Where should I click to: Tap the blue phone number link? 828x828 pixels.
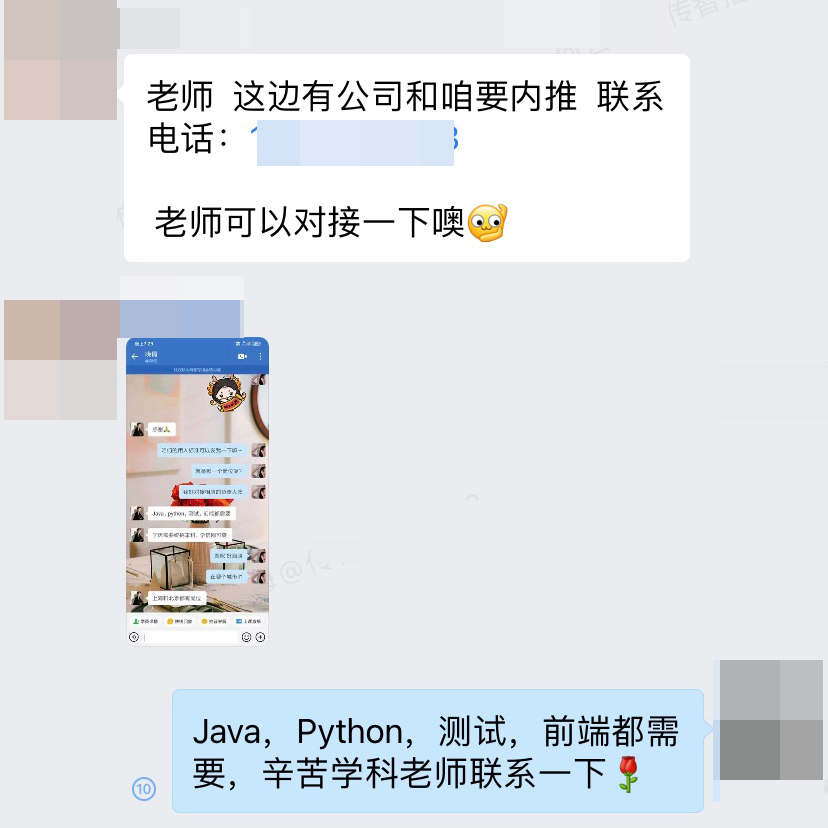point(355,142)
